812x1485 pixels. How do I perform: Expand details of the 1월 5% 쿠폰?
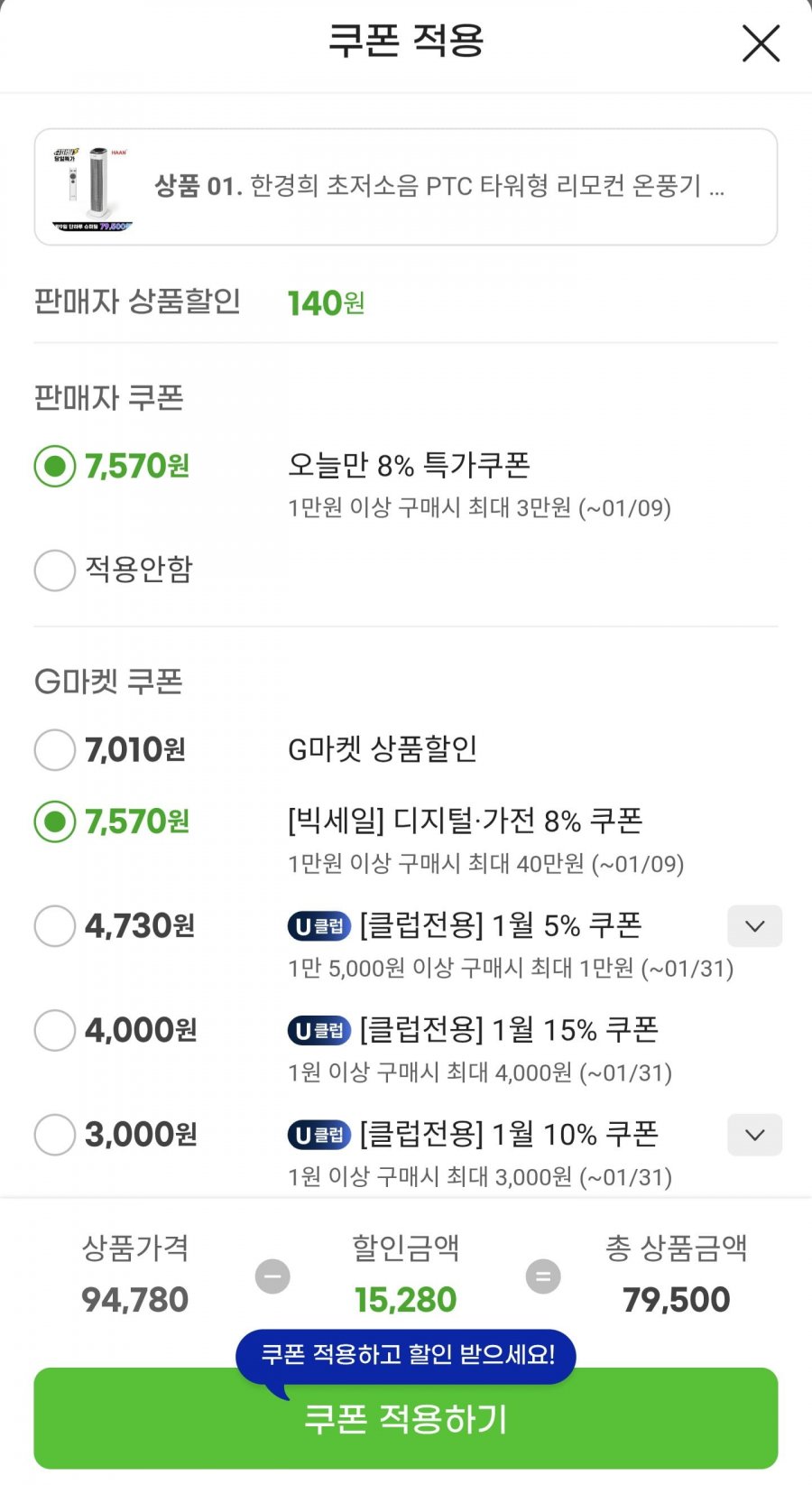coord(754,926)
